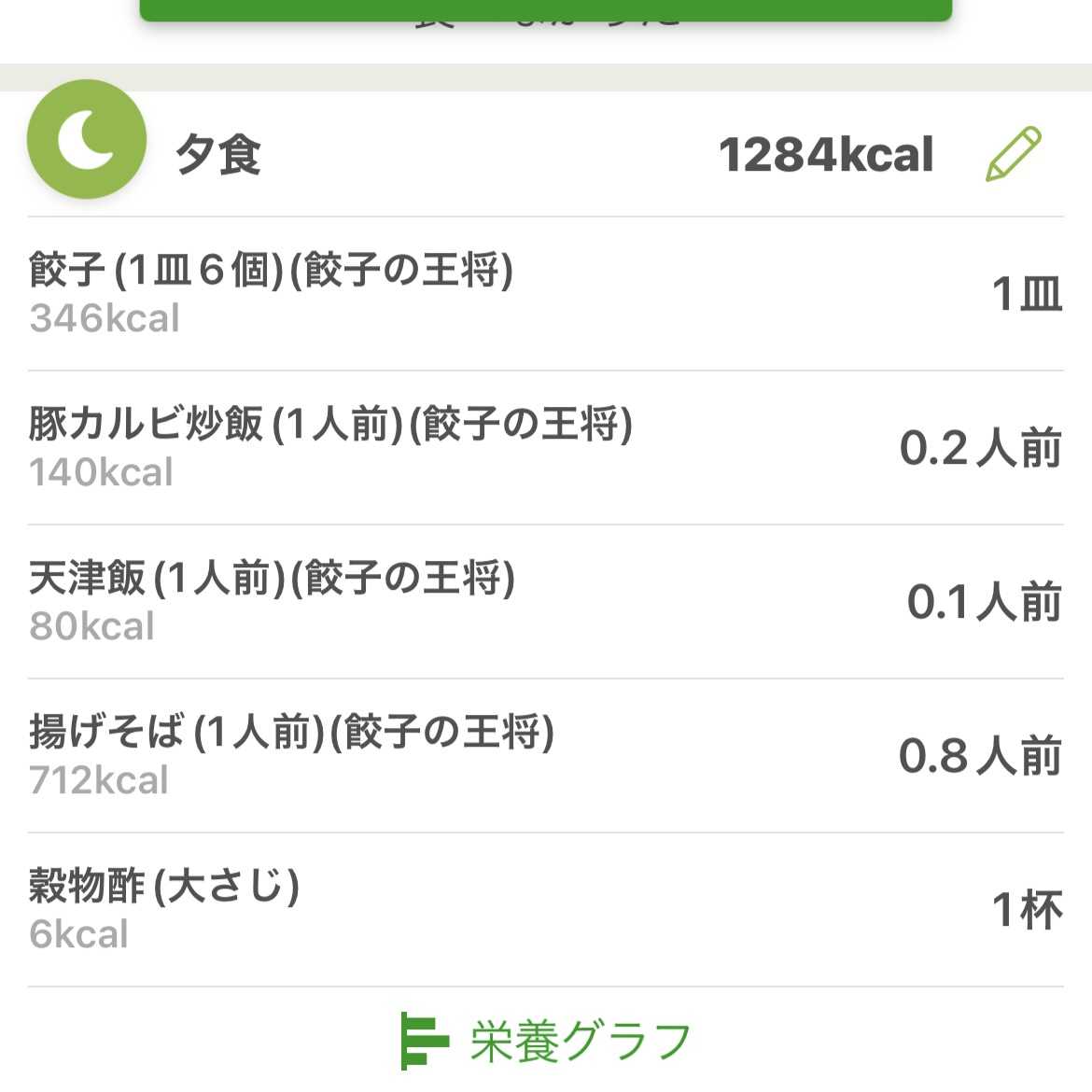This screenshot has width=1092, height=1092.
Task: Open the 餃子 (1皿6個) entry
Action: (x=545, y=293)
